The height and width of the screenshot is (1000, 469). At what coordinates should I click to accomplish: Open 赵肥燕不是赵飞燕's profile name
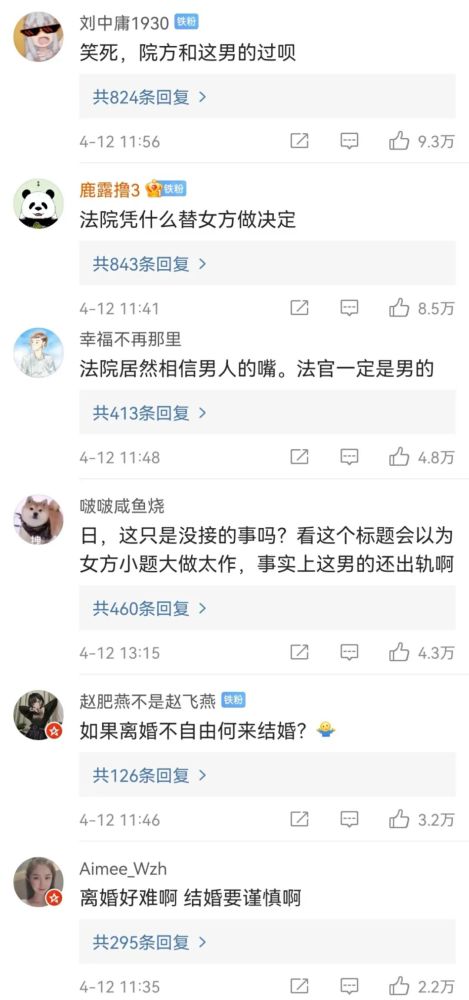[147, 701]
